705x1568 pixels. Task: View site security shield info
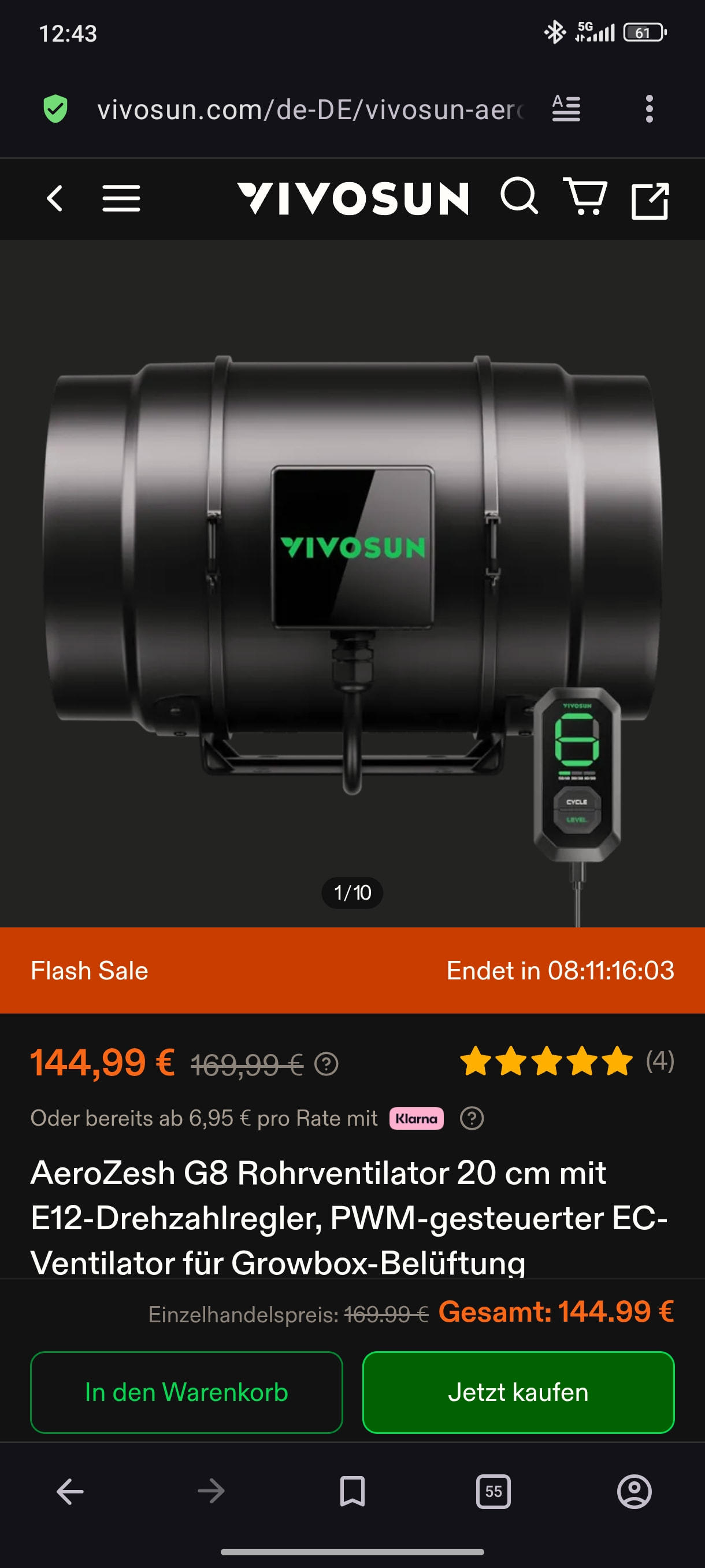55,109
